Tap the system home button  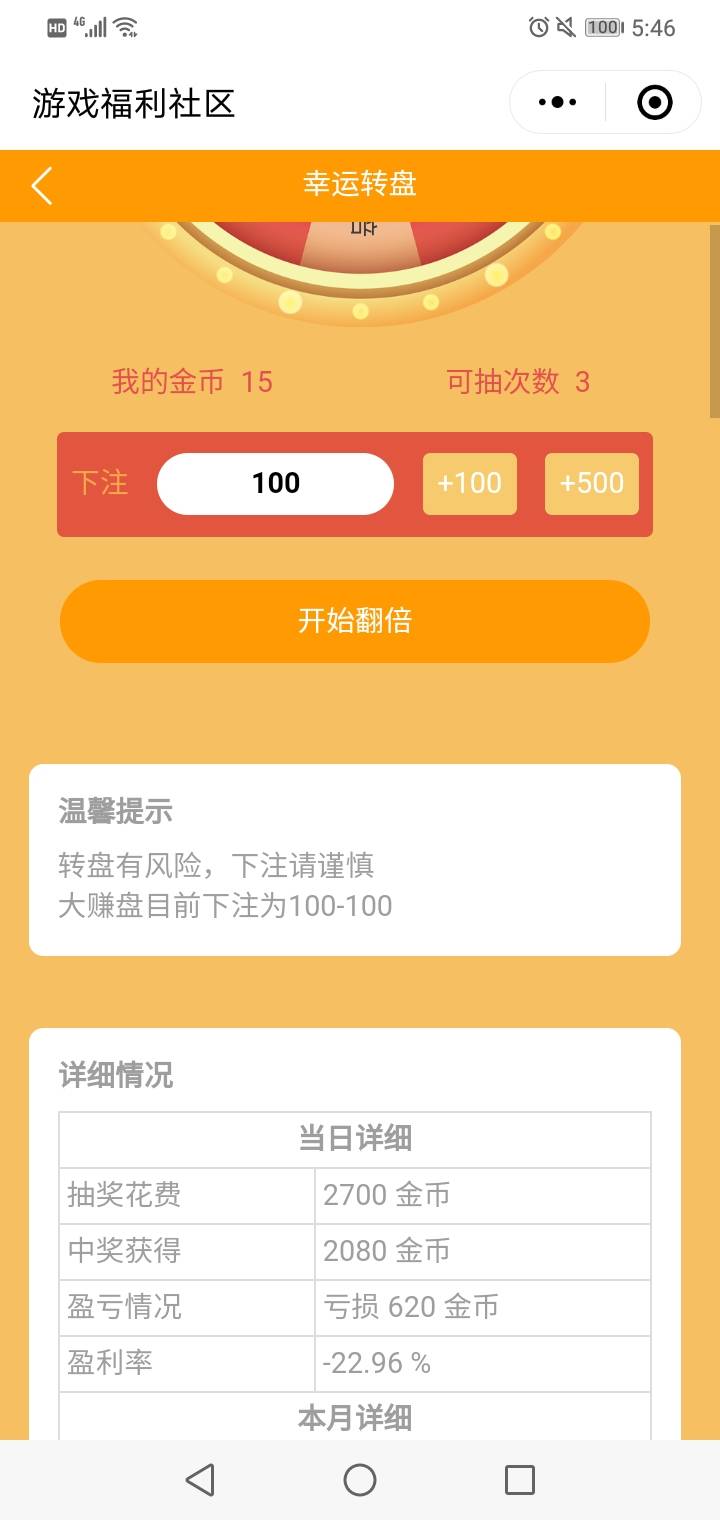[360, 1480]
